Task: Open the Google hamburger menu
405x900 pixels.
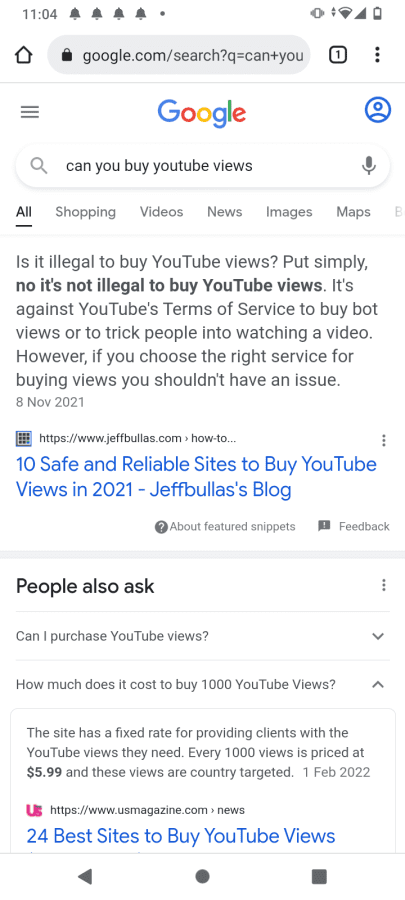Action: tap(30, 111)
